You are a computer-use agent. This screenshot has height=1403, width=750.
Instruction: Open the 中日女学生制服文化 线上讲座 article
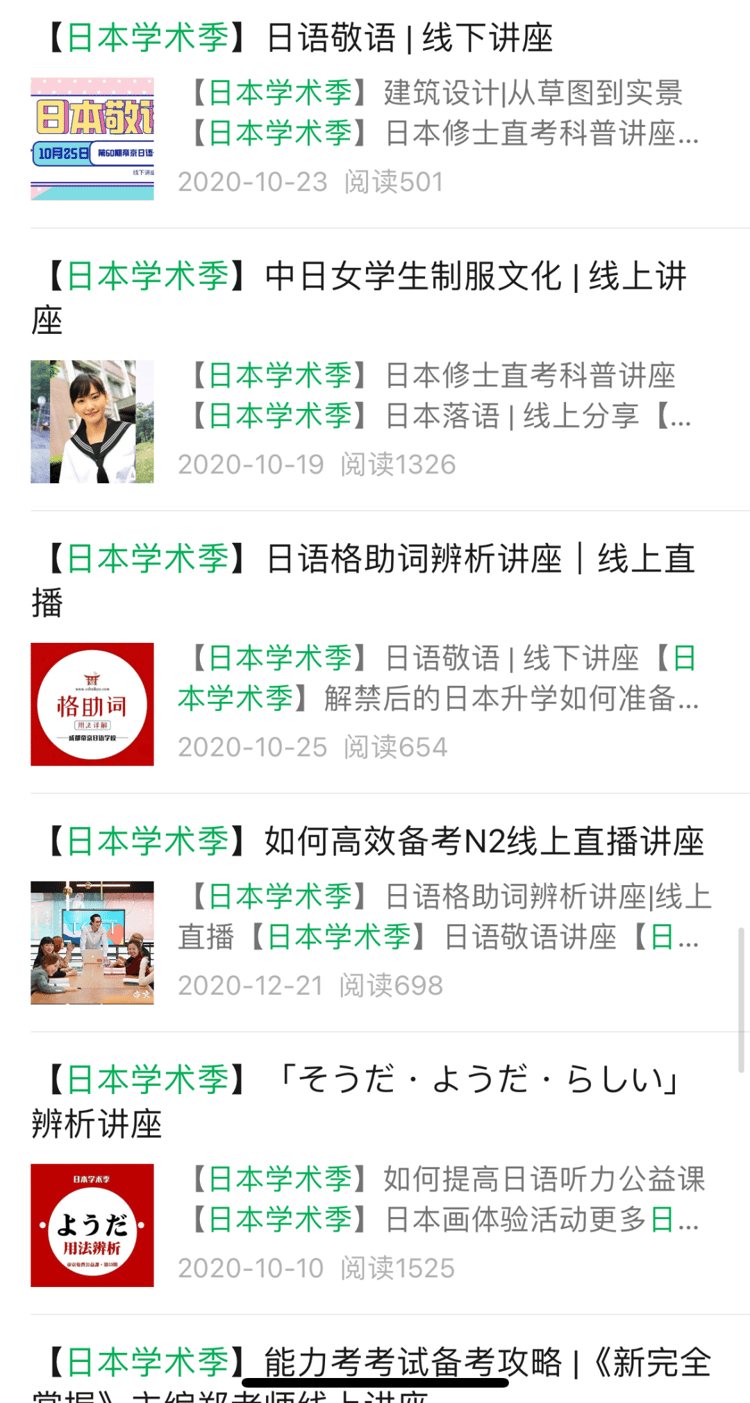coord(360,277)
